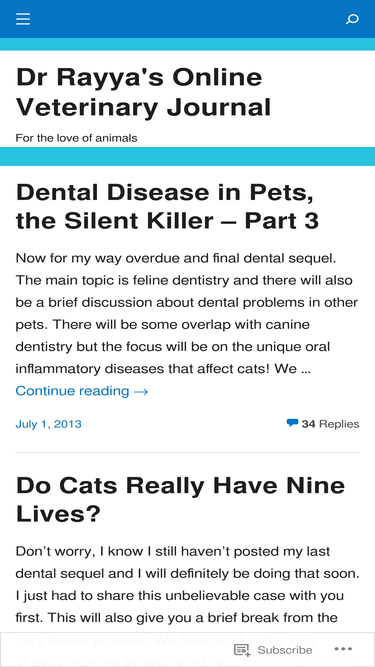Open the Dental Disease in Pets post
375x667 pixels.
point(167,206)
